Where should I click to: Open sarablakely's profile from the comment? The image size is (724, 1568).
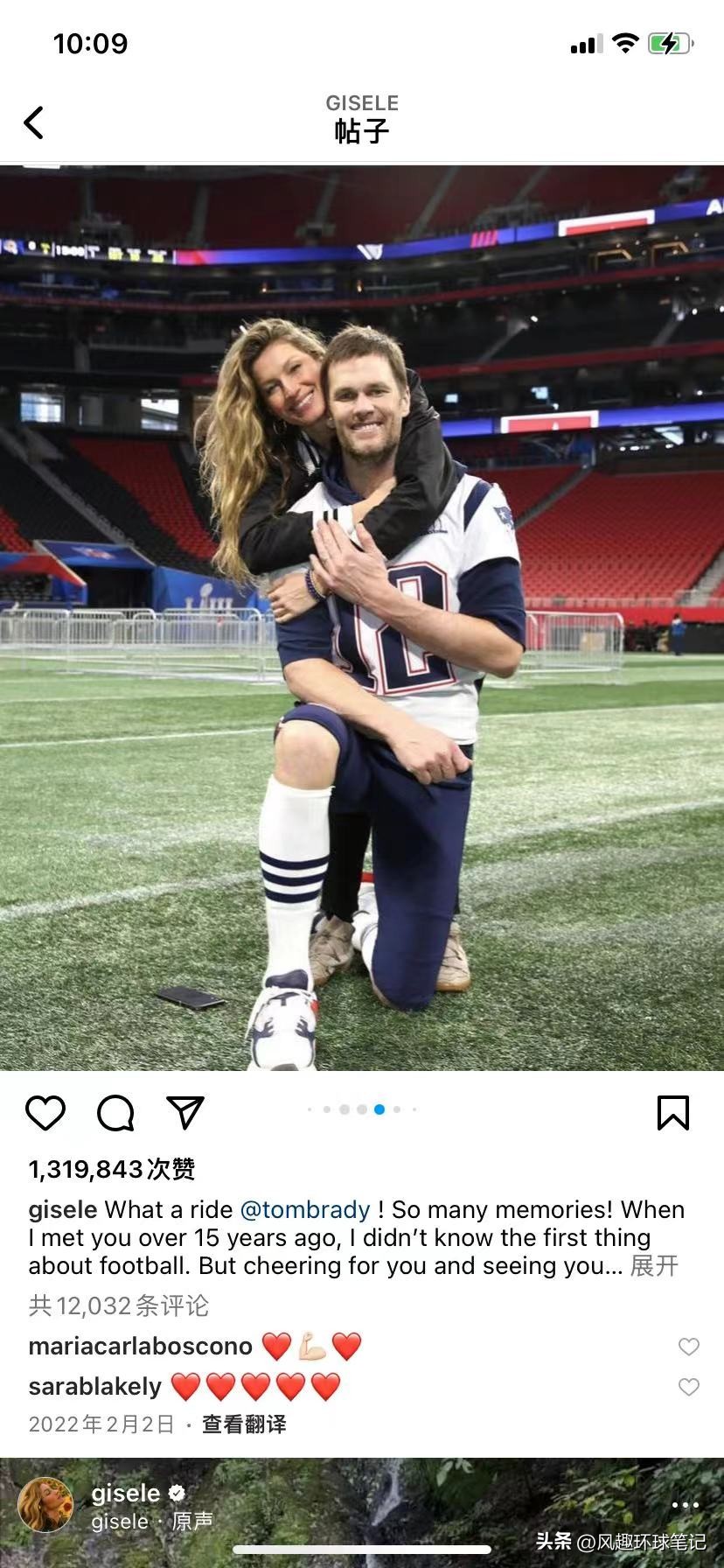click(94, 1387)
